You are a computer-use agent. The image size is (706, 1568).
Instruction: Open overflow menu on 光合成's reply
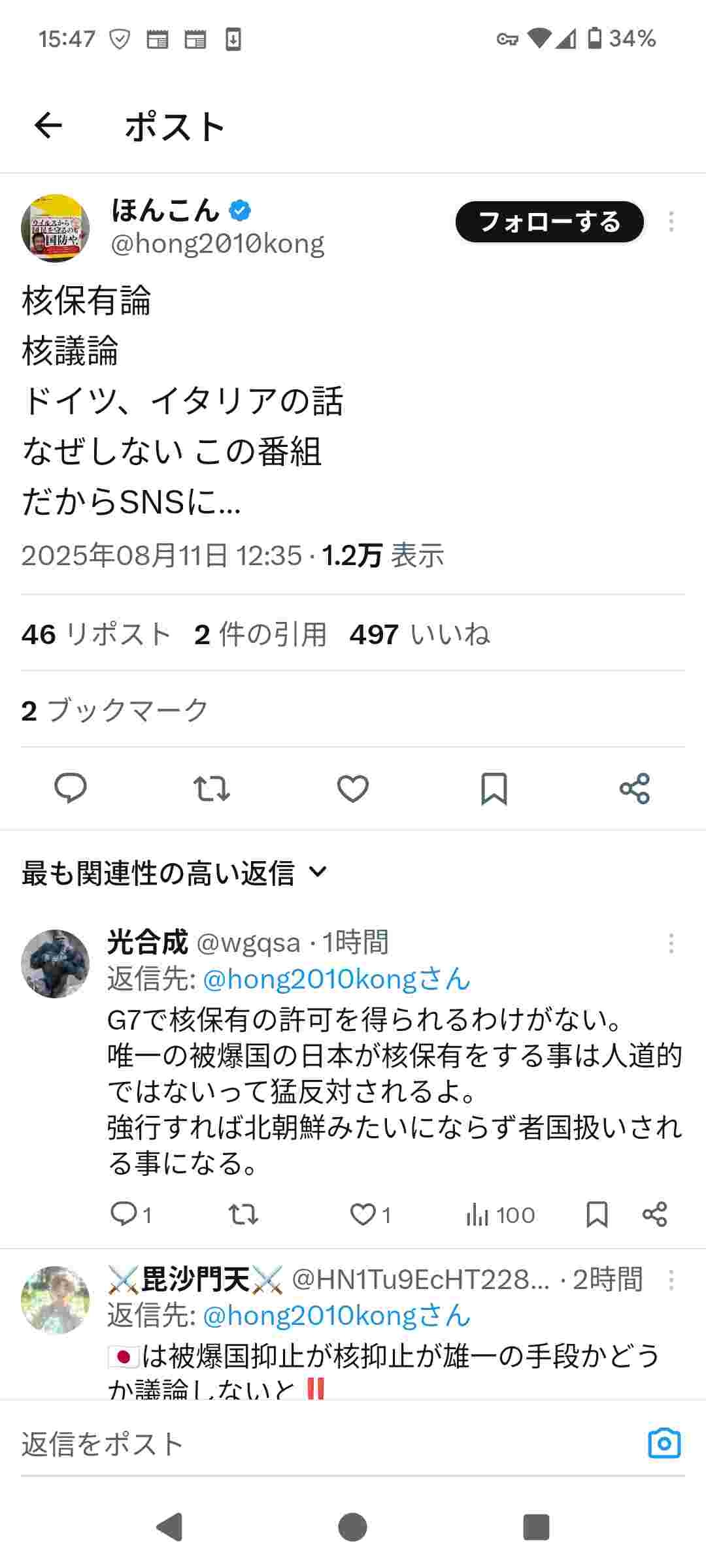click(x=671, y=943)
